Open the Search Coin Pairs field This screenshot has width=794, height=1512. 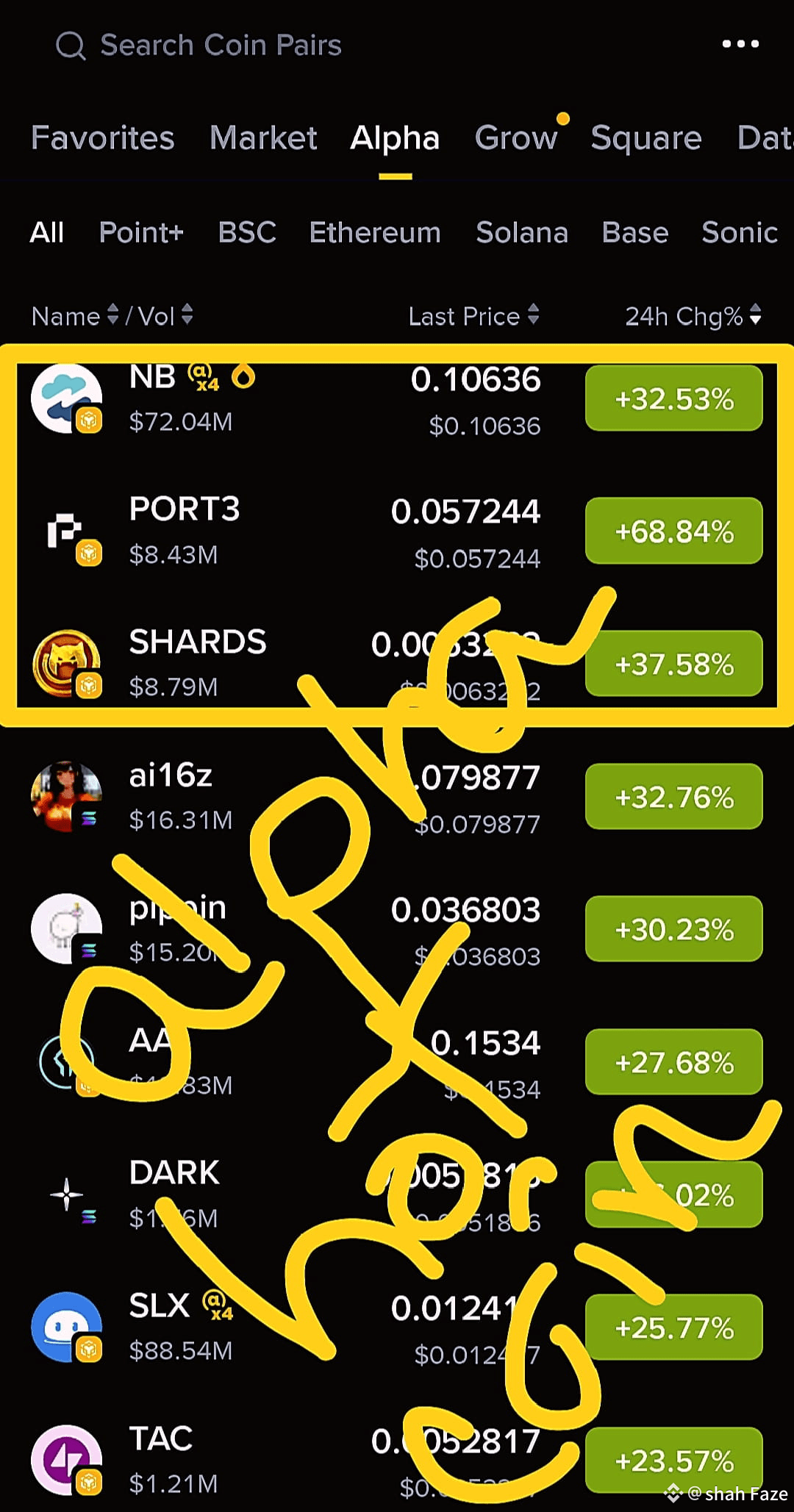click(x=221, y=46)
